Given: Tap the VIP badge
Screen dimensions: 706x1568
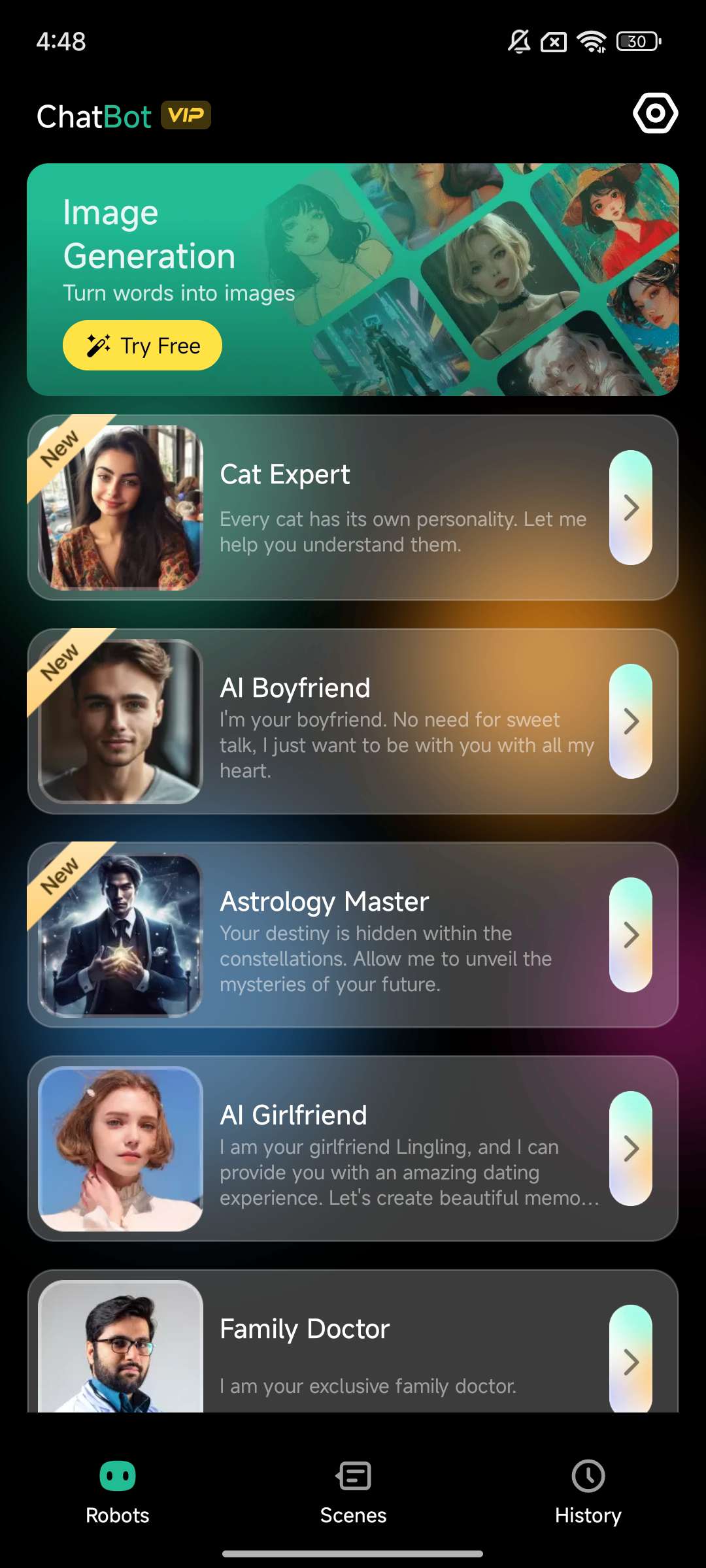Looking at the screenshot, I should (x=186, y=116).
